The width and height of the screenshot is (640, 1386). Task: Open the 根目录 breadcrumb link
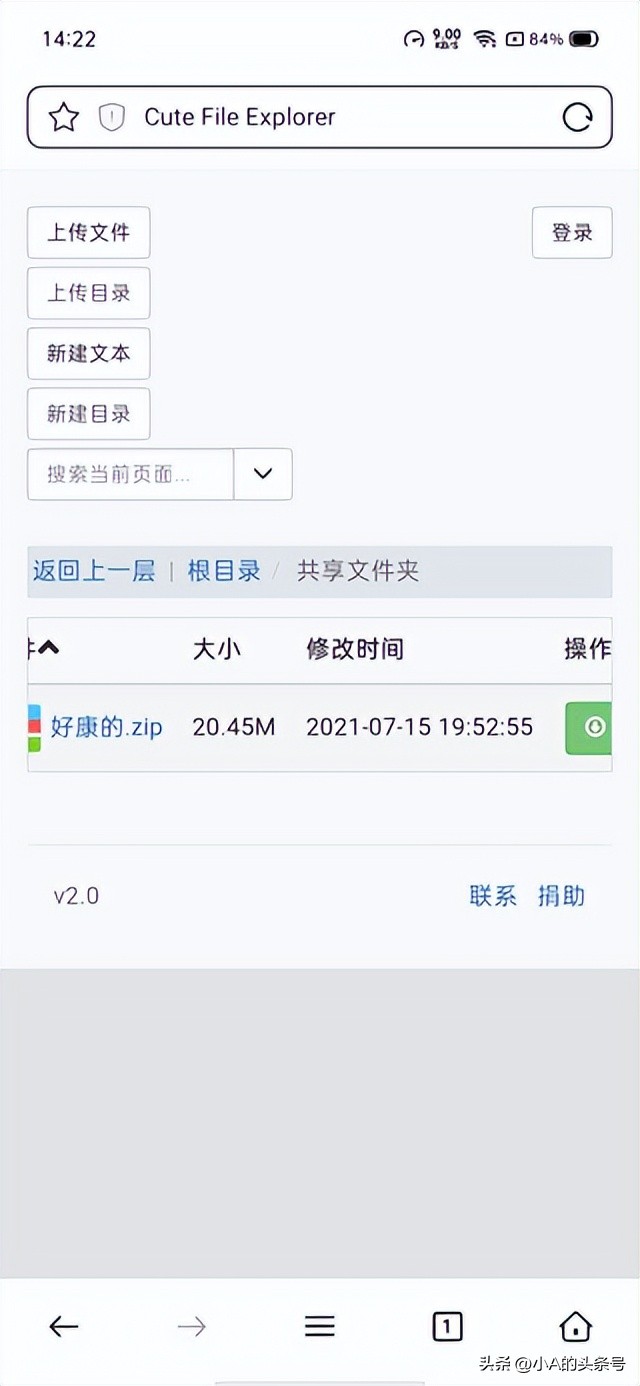point(224,571)
